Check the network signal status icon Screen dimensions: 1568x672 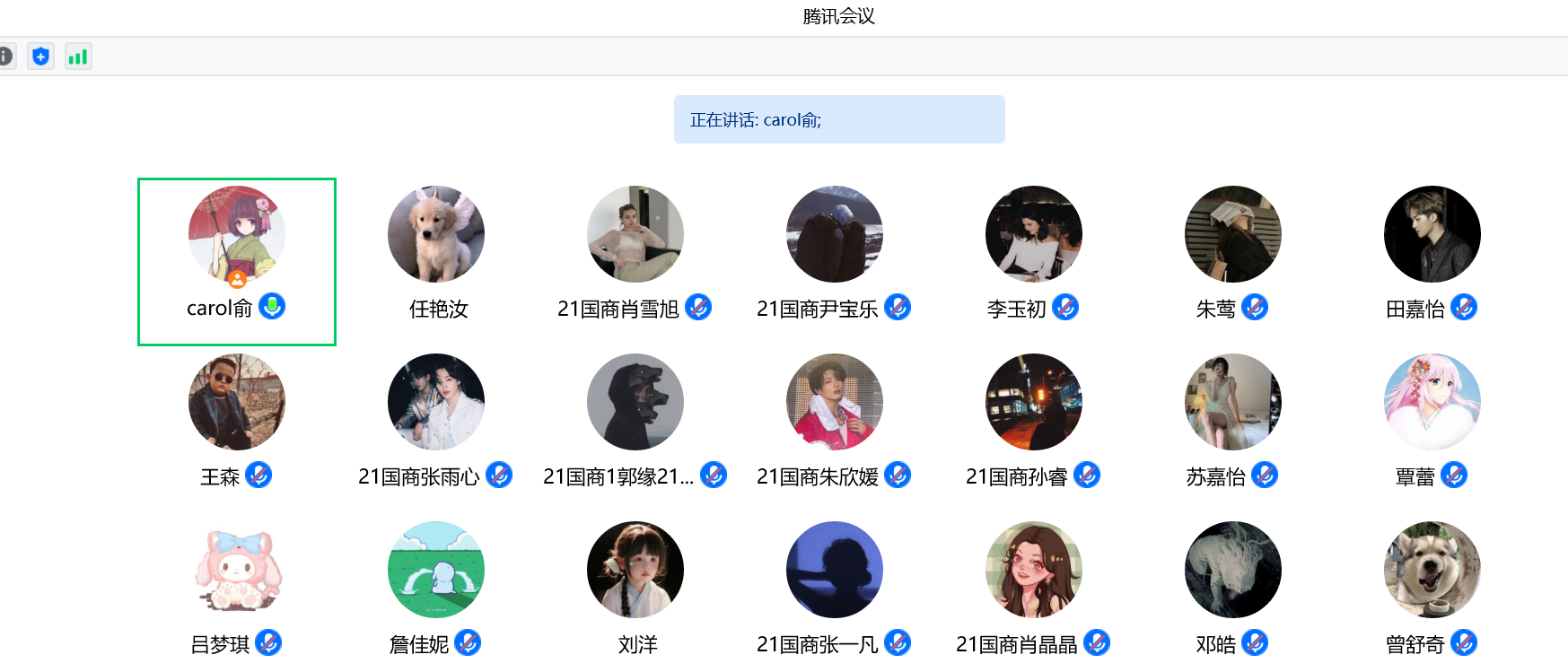[x=78, y=57]
